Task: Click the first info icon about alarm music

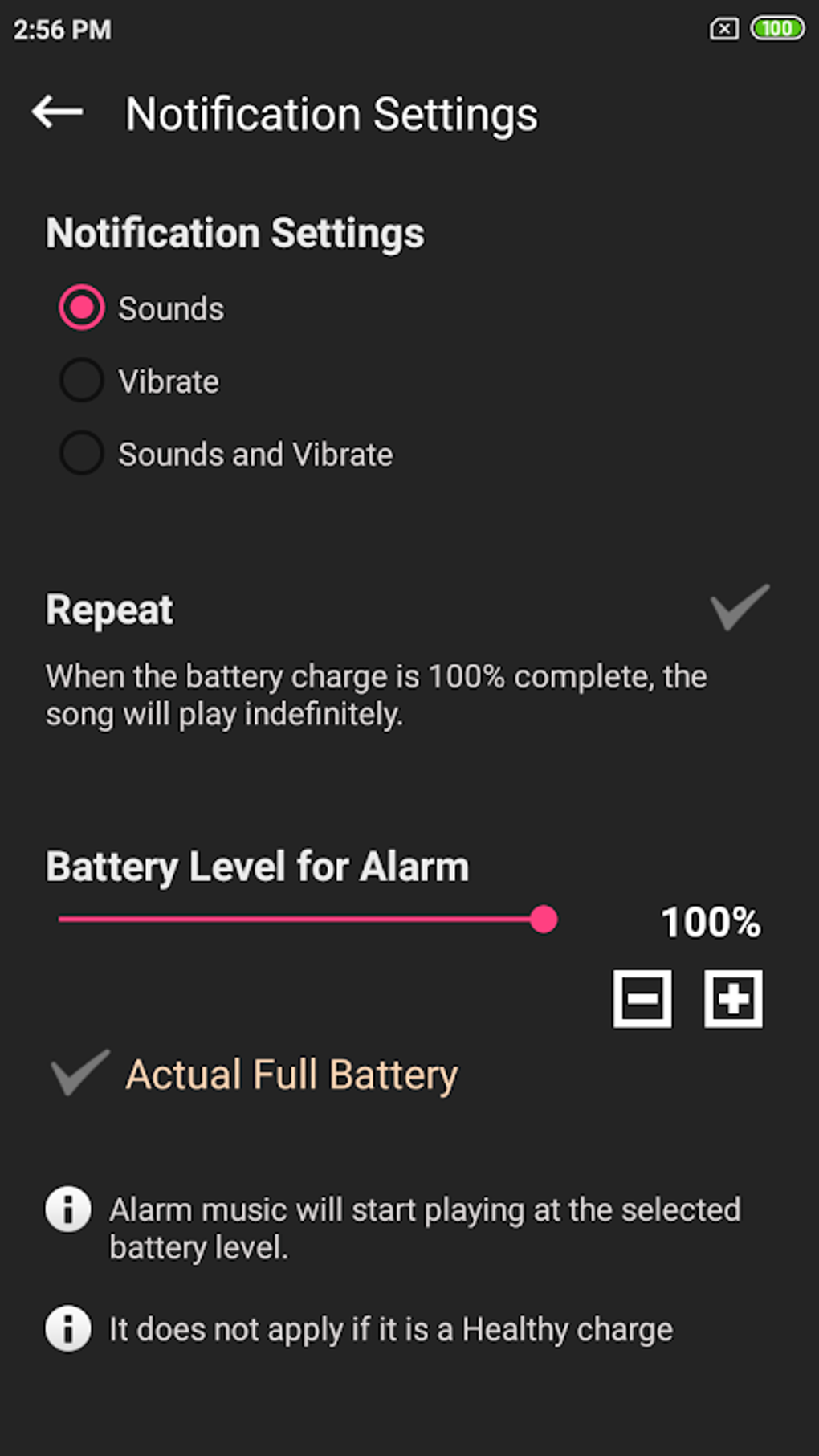Action: click(x=68, y=1210)
